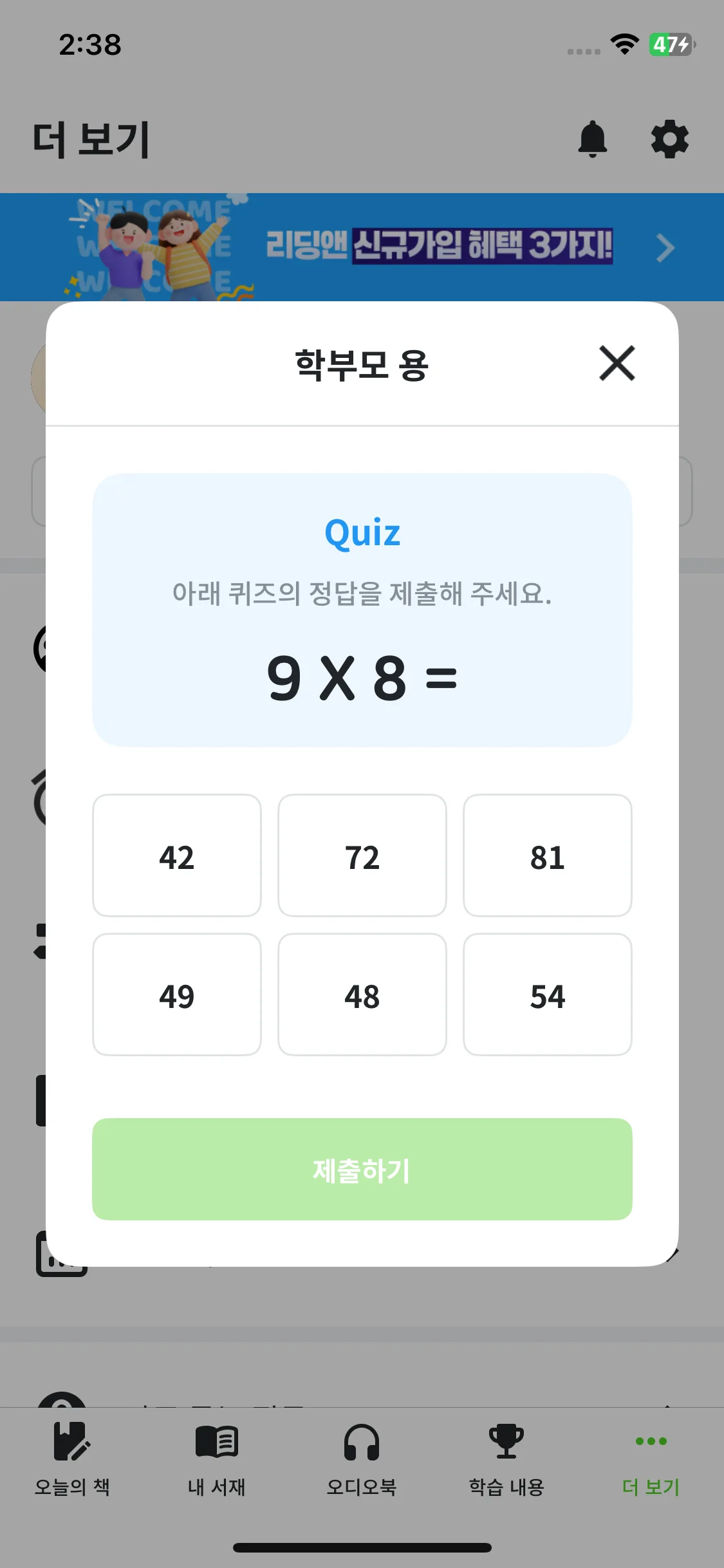724x1568 pixels.
Task: Select answer option 42
Action: [176, 856]
